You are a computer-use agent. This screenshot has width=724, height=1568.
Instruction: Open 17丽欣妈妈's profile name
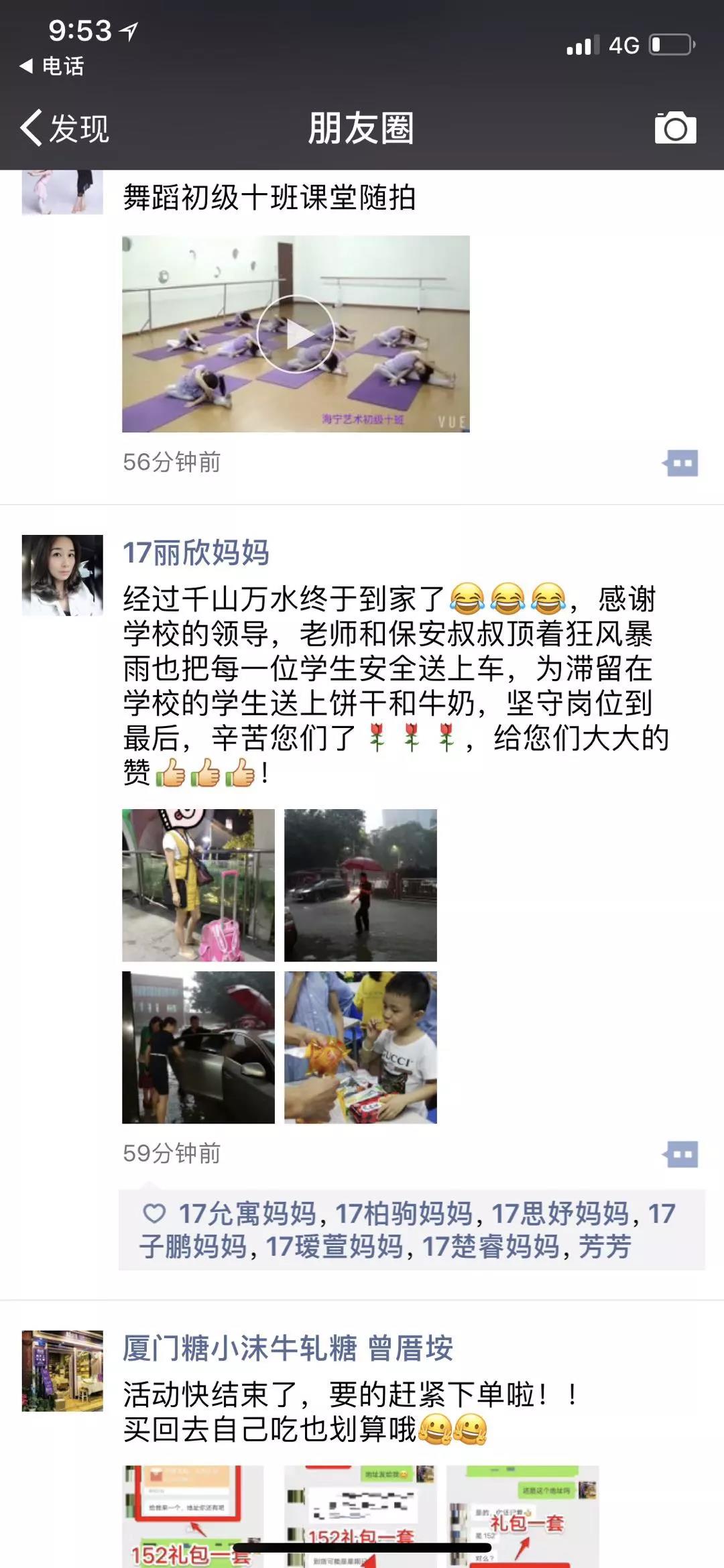point(196,553)
